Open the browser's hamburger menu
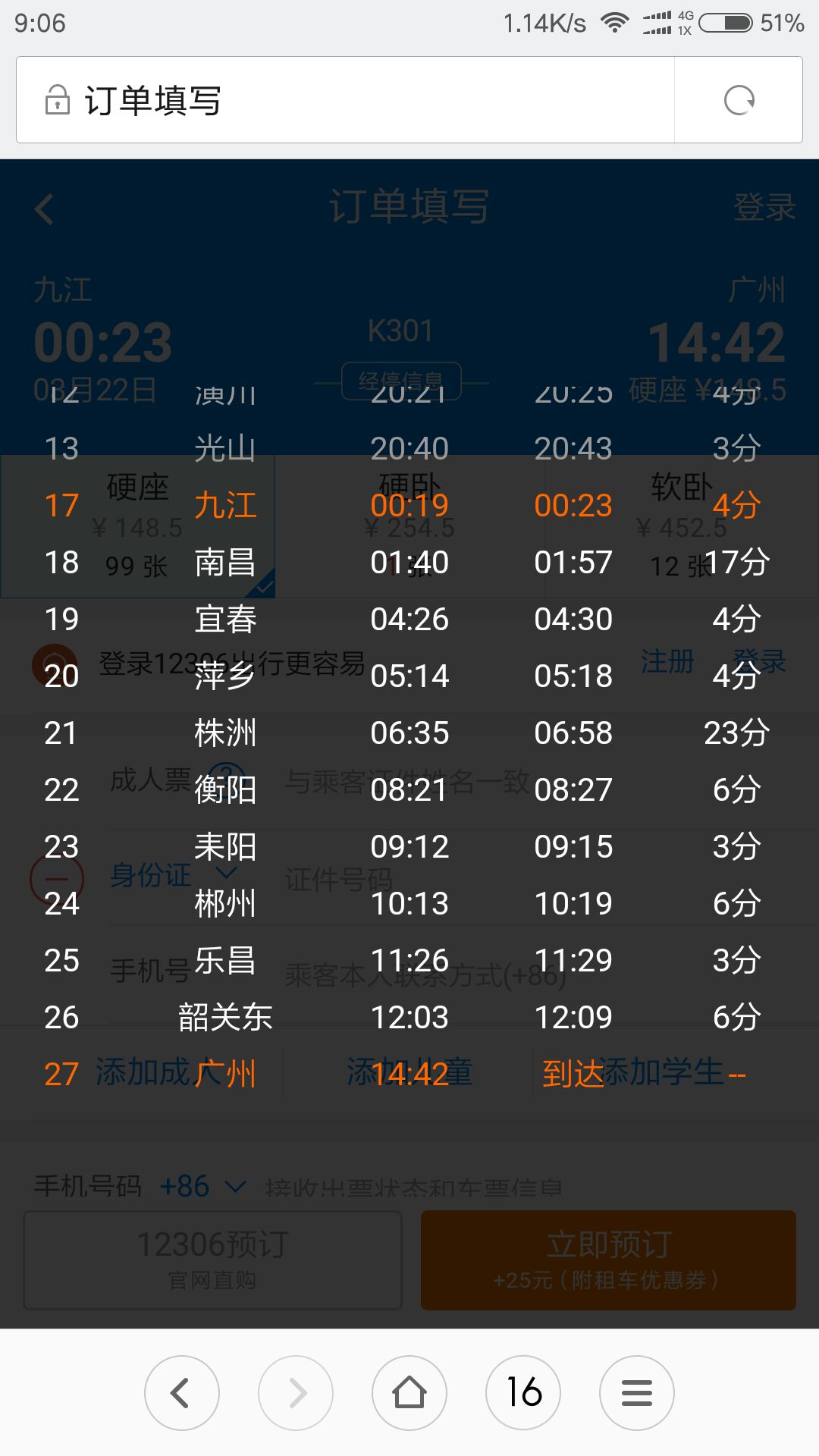This screenshot has width=819, height=1456. (x=637, y=1393)
